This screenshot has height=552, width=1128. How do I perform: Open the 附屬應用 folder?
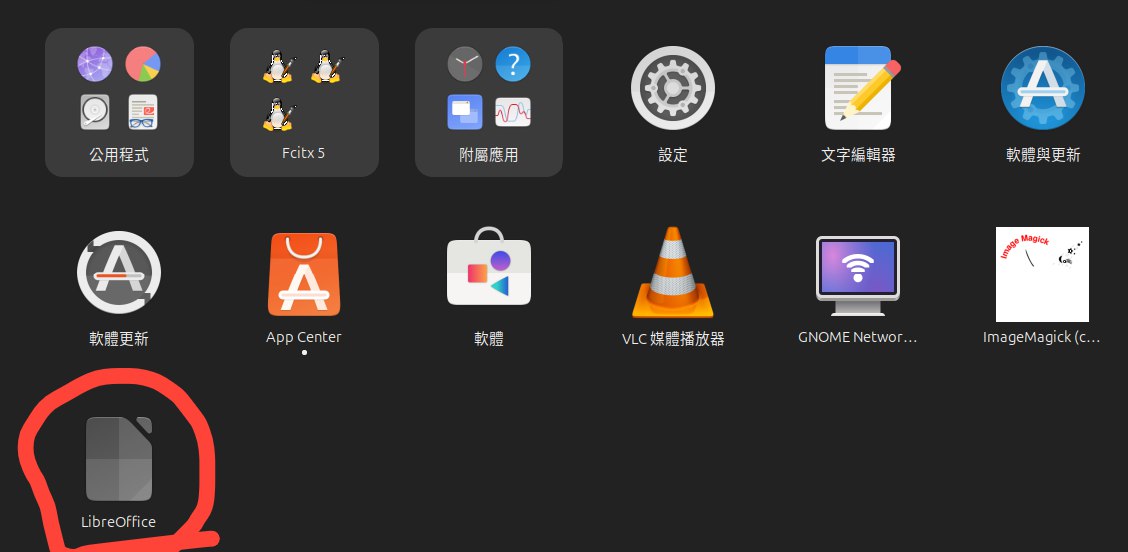tap(489, 102)
